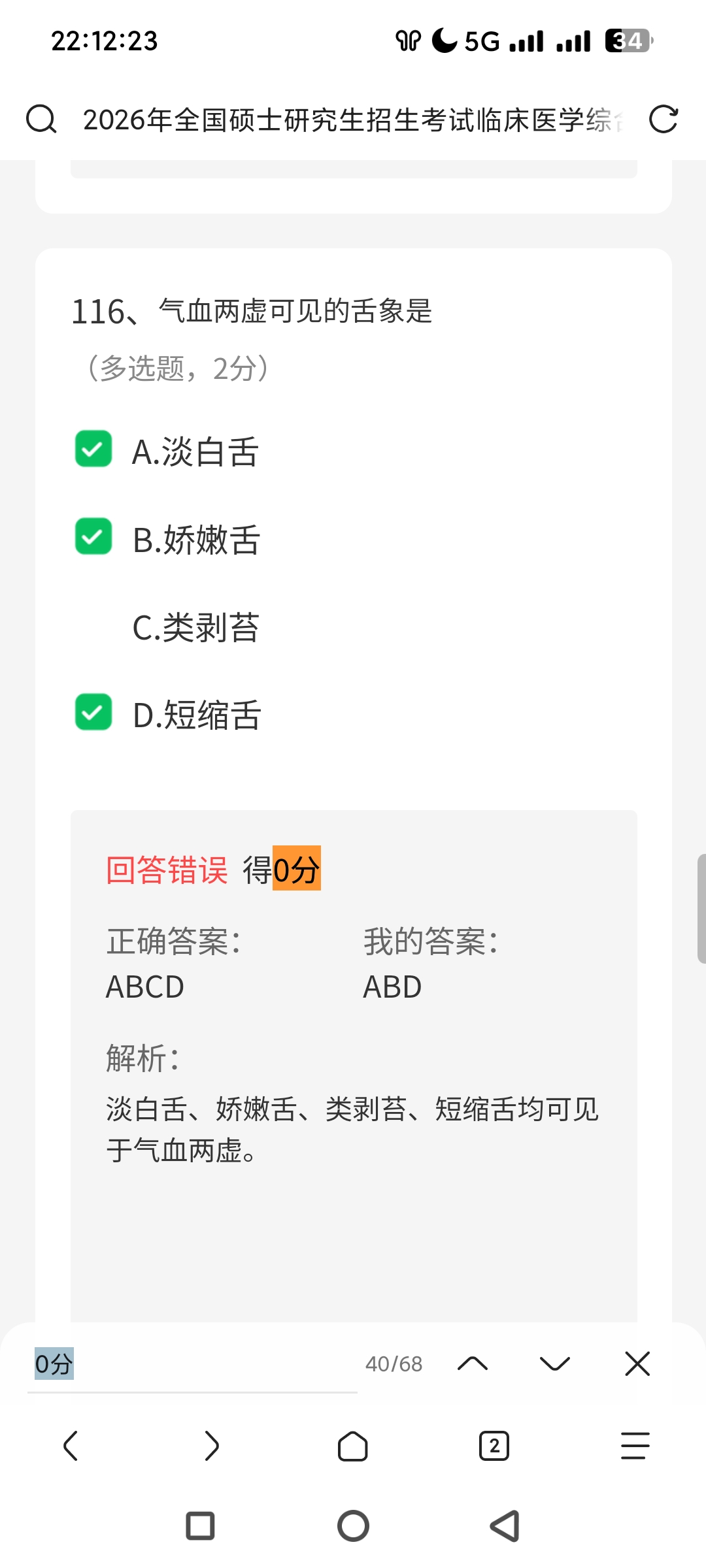
Task: Tap the system recent apps button
Action: (200, 1526)
